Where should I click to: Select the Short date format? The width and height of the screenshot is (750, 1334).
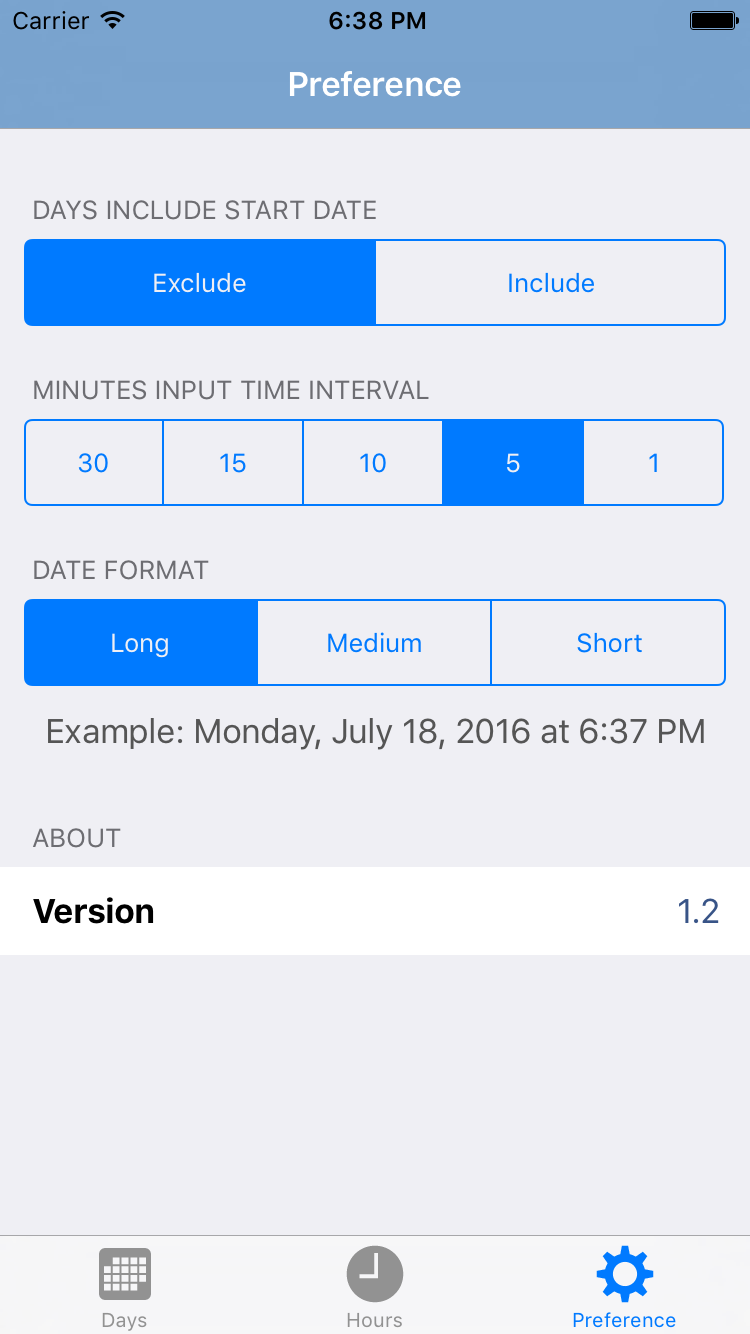coord(609,643)
